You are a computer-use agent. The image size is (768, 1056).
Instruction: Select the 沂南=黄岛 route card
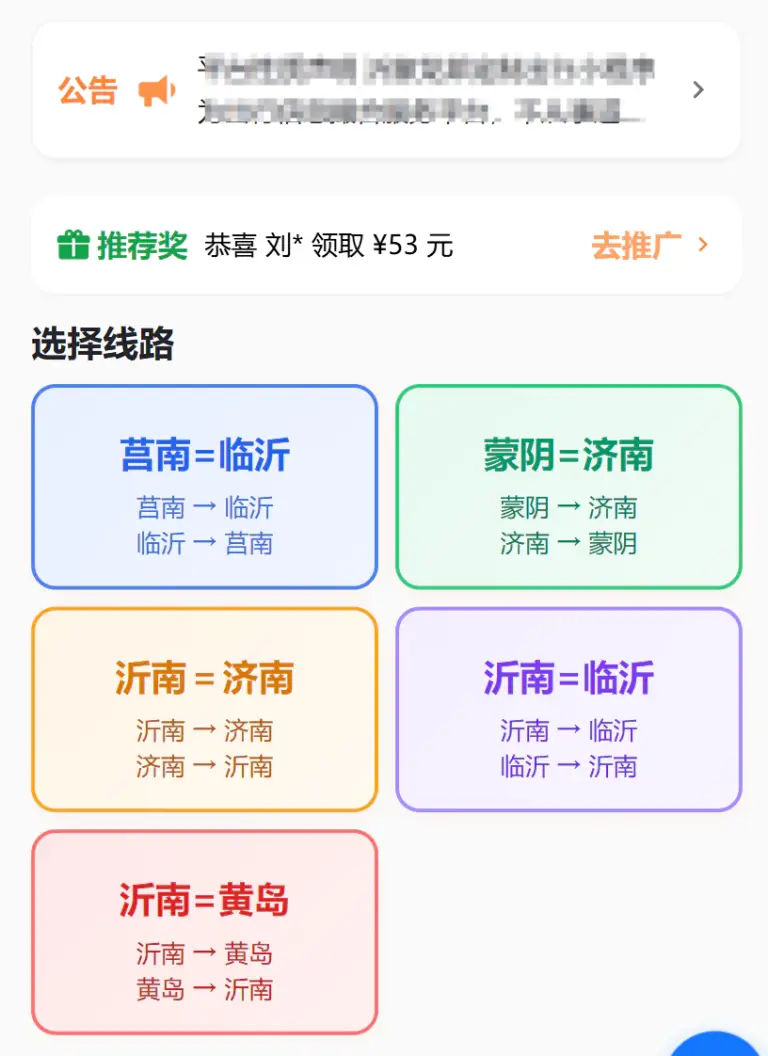click(204, 932)
